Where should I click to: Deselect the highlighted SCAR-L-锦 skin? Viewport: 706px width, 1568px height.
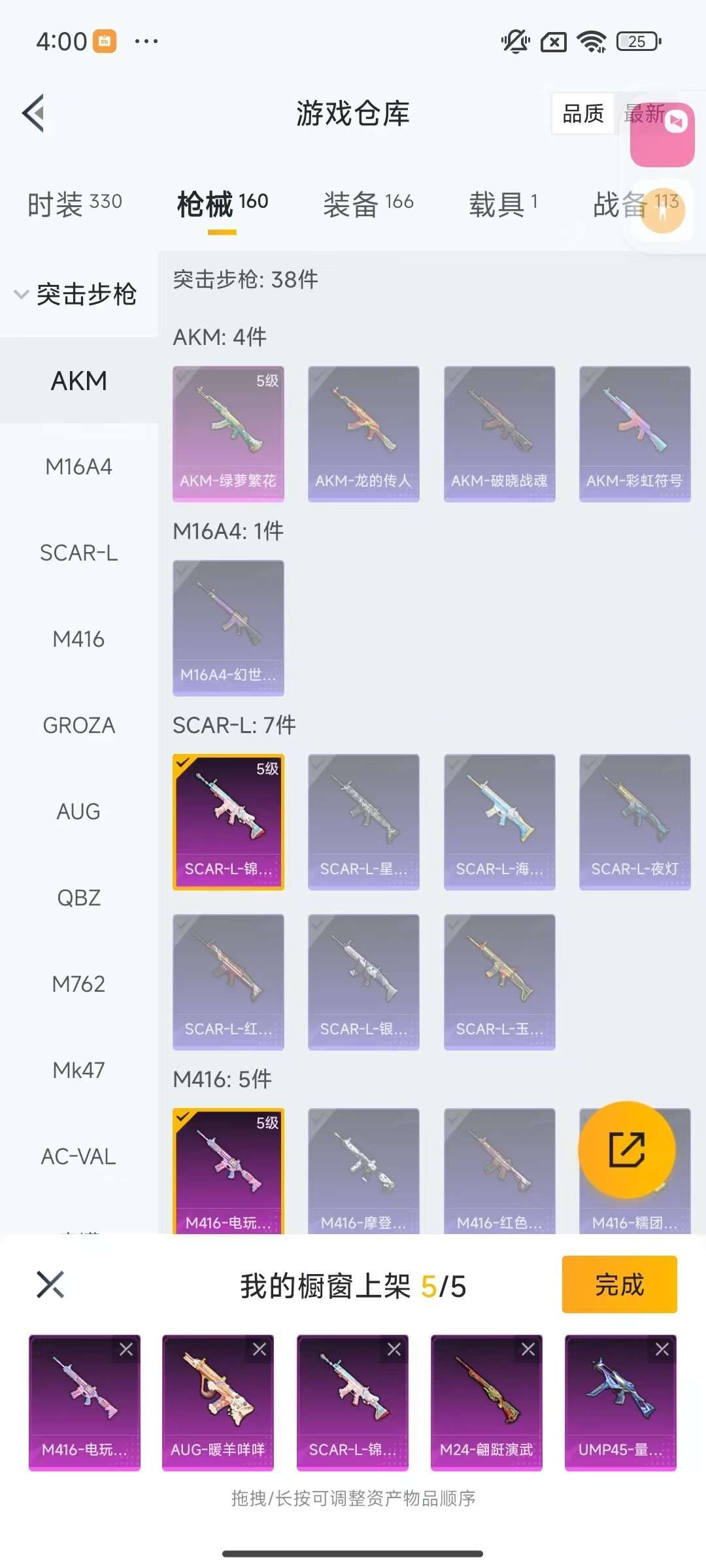tap(228, 822)
